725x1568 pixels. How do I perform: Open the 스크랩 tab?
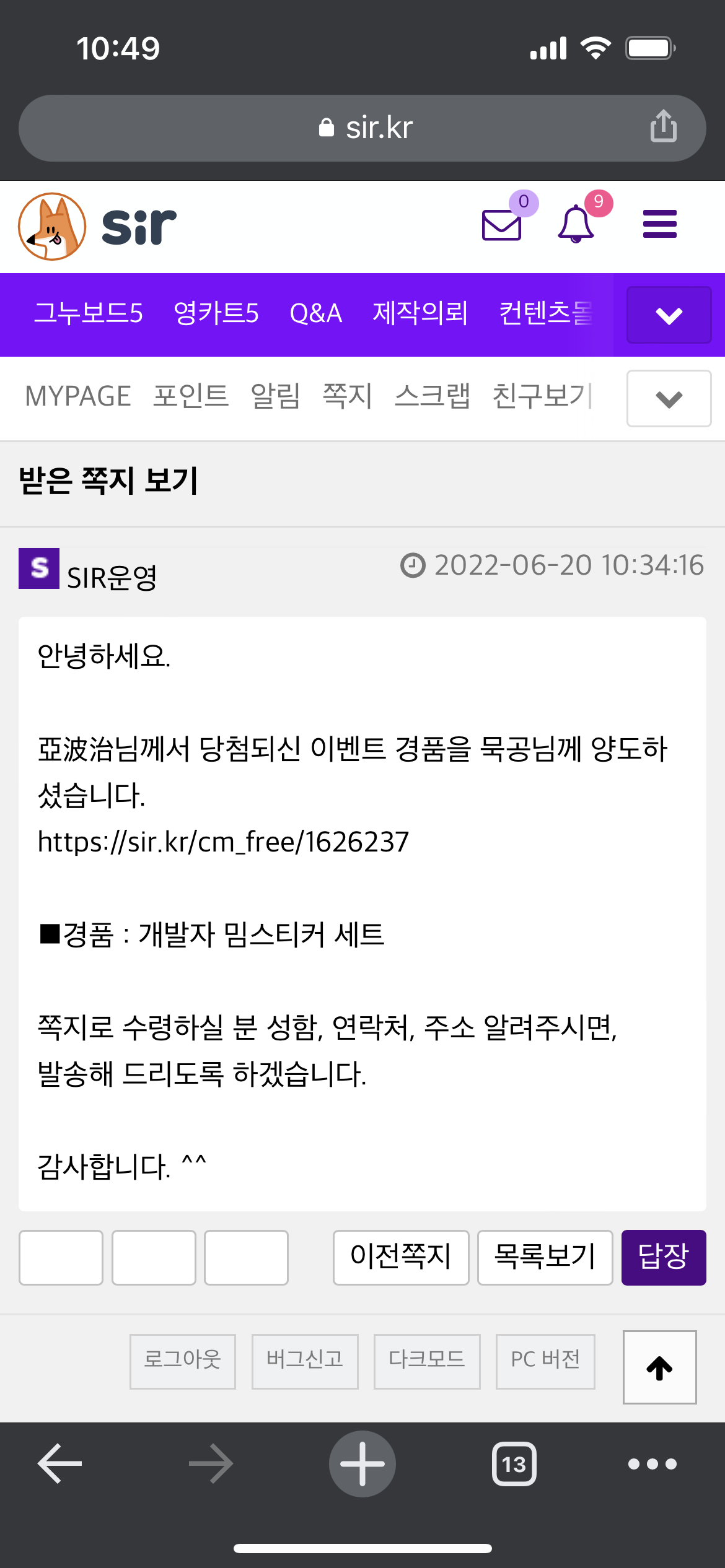click(433, 396)
